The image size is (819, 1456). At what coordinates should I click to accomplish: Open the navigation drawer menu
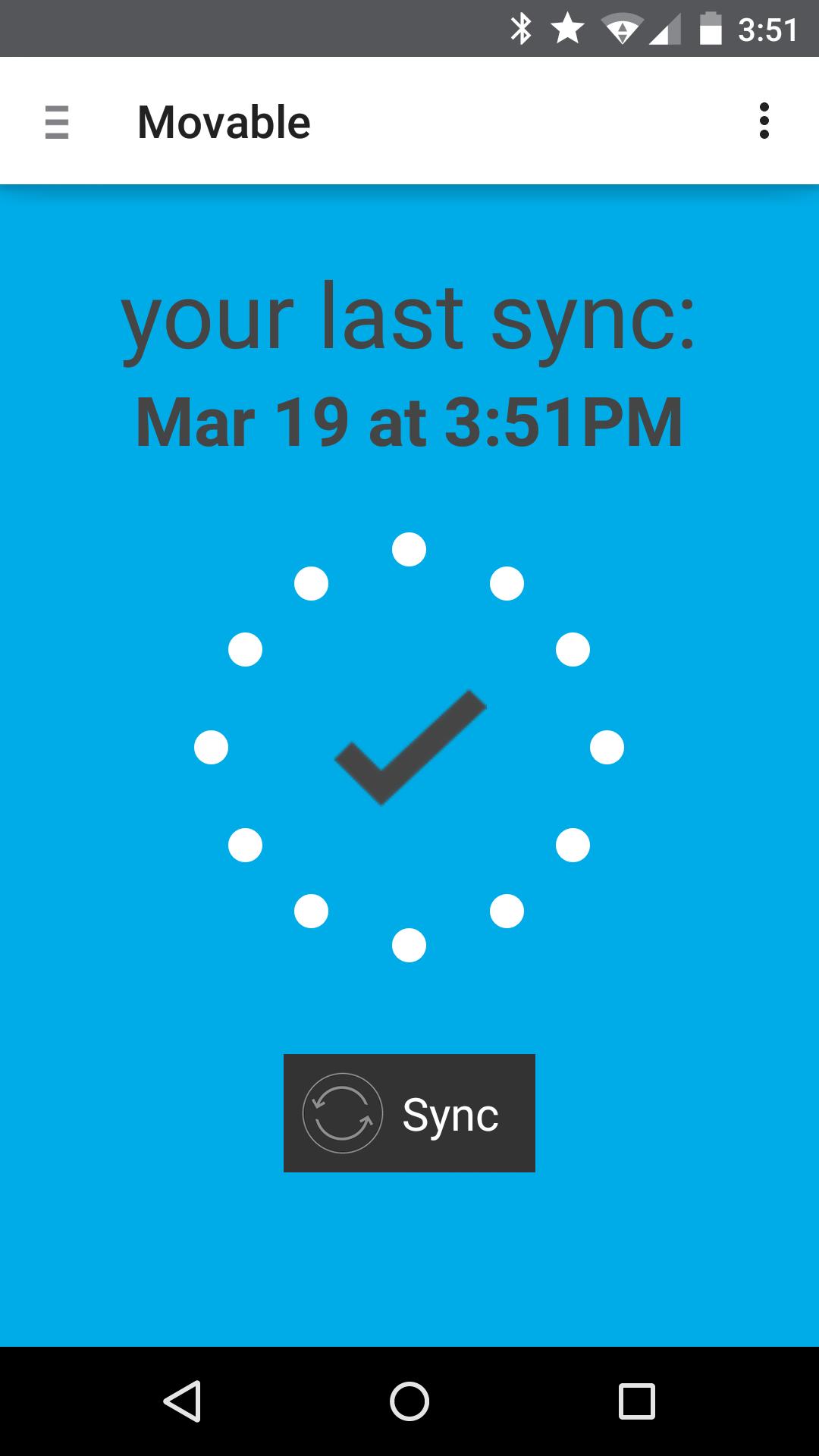(x=57, y=122)
